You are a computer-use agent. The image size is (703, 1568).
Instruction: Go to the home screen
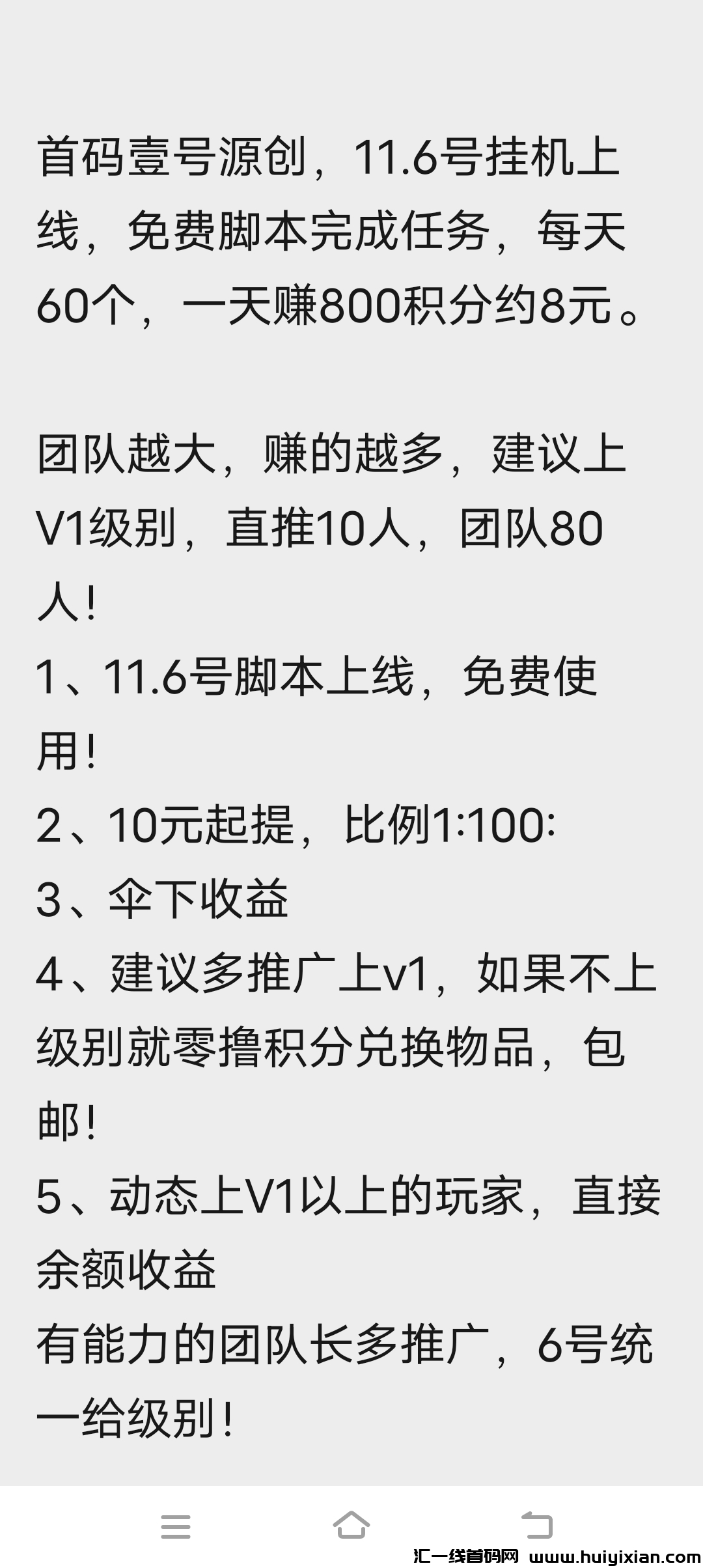[x=351, y=1526]
